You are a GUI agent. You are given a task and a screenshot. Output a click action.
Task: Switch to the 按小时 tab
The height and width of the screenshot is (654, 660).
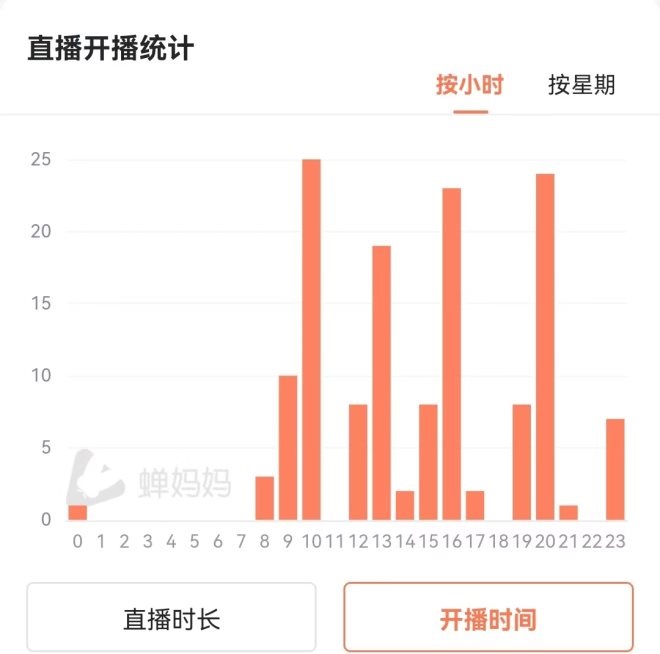tap(469, 85)
